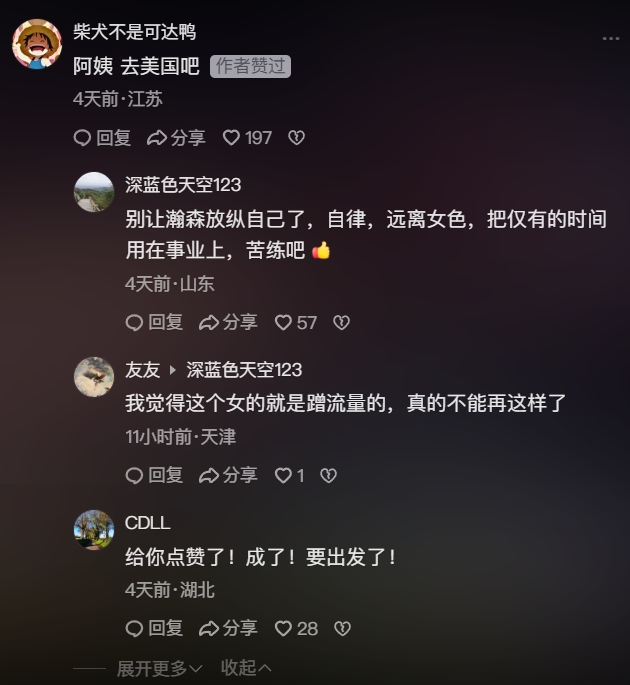Like the comment with 57 likes

click(283, 322)
